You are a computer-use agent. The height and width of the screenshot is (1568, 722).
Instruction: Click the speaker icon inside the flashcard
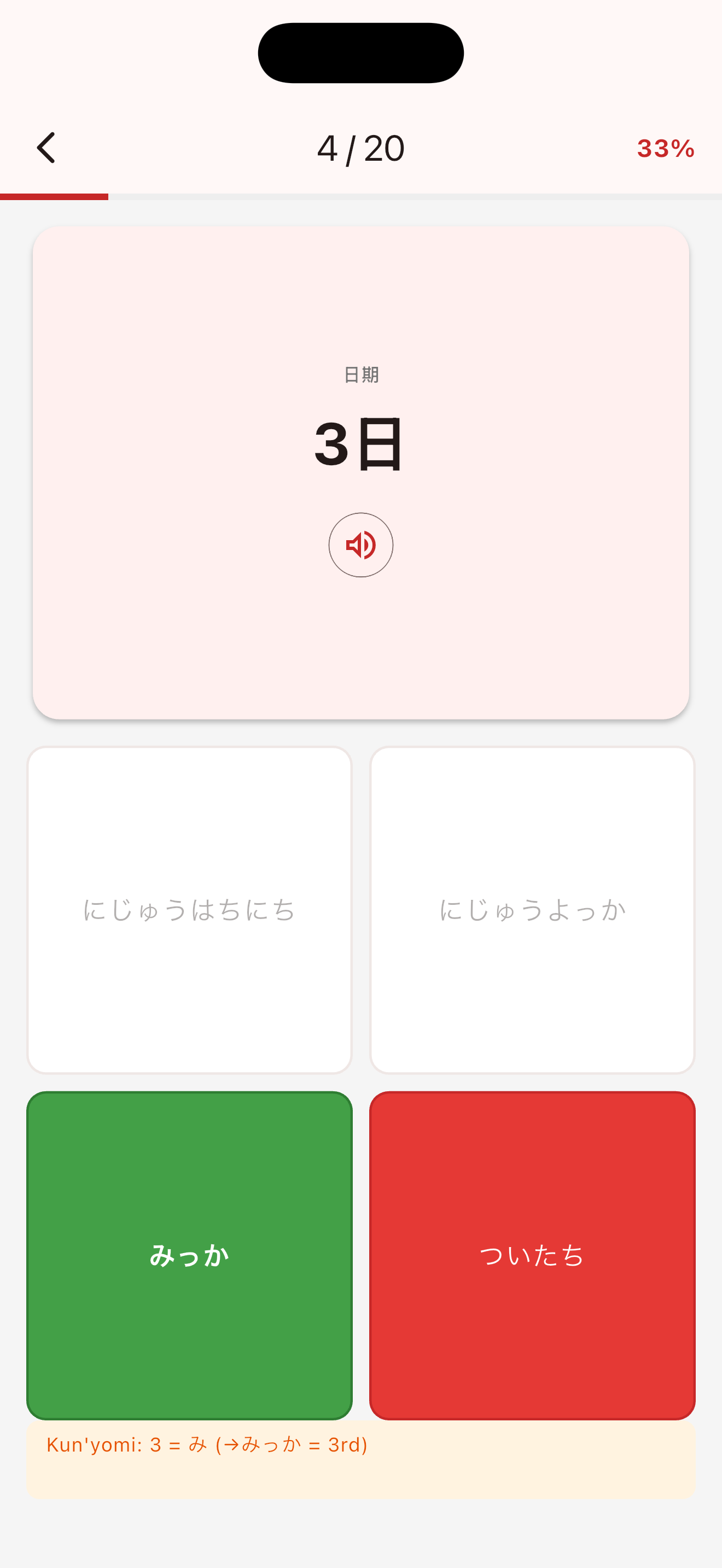[360, 545]
